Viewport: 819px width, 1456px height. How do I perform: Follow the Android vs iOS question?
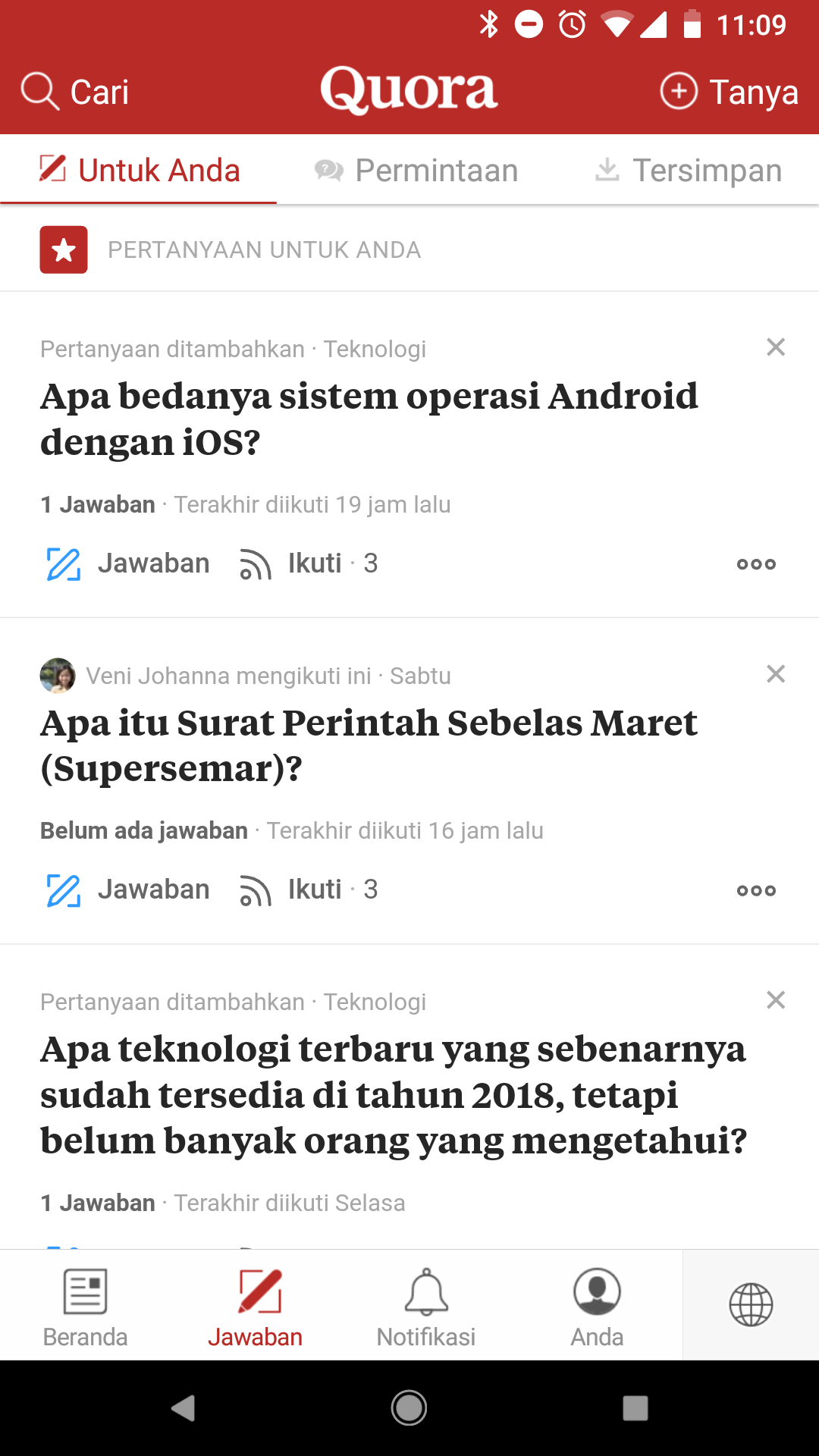(309, 563)
